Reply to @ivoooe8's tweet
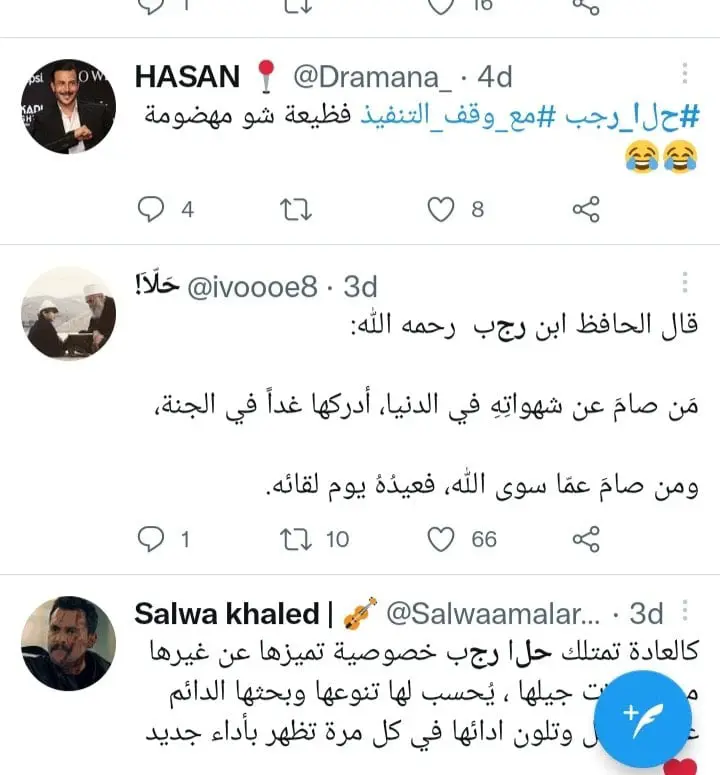Image resolution: width=720 pixels, height=775 pixels. (x=151, y=539)
